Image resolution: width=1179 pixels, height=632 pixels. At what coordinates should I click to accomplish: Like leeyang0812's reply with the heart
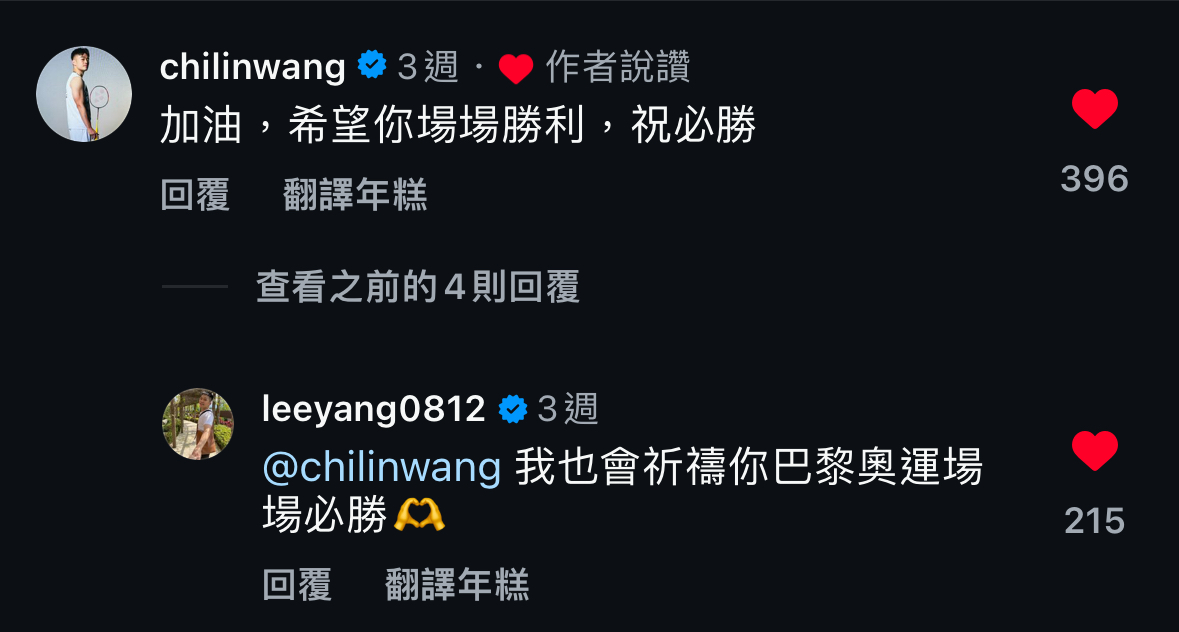[x=1094, y=452]
